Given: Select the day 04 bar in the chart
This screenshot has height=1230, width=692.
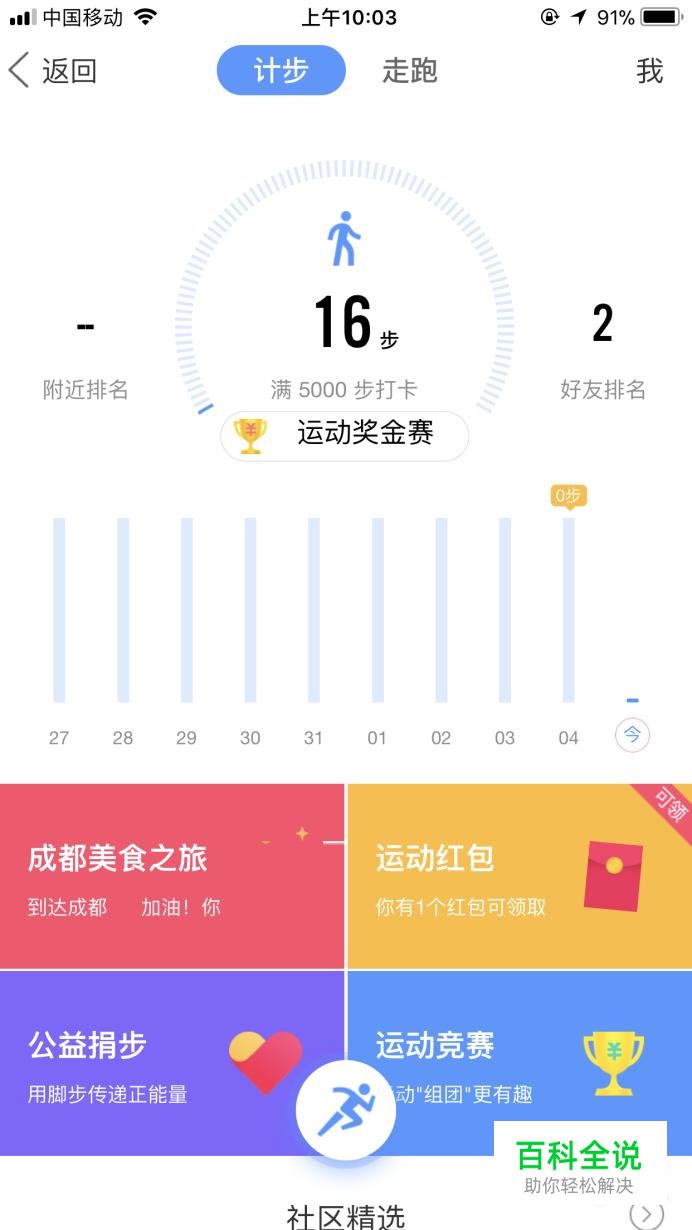Looking at the screenshot, I should tap(568, 610).
